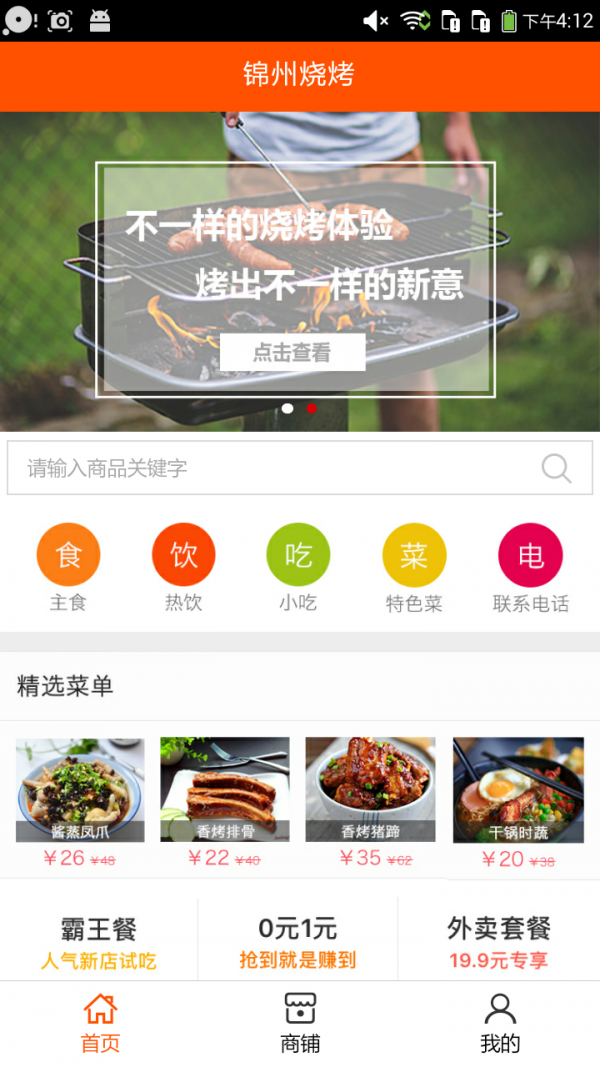Open 联系电话 contact option
This screenshot has width=600, height=1067.
coord(530,555)
